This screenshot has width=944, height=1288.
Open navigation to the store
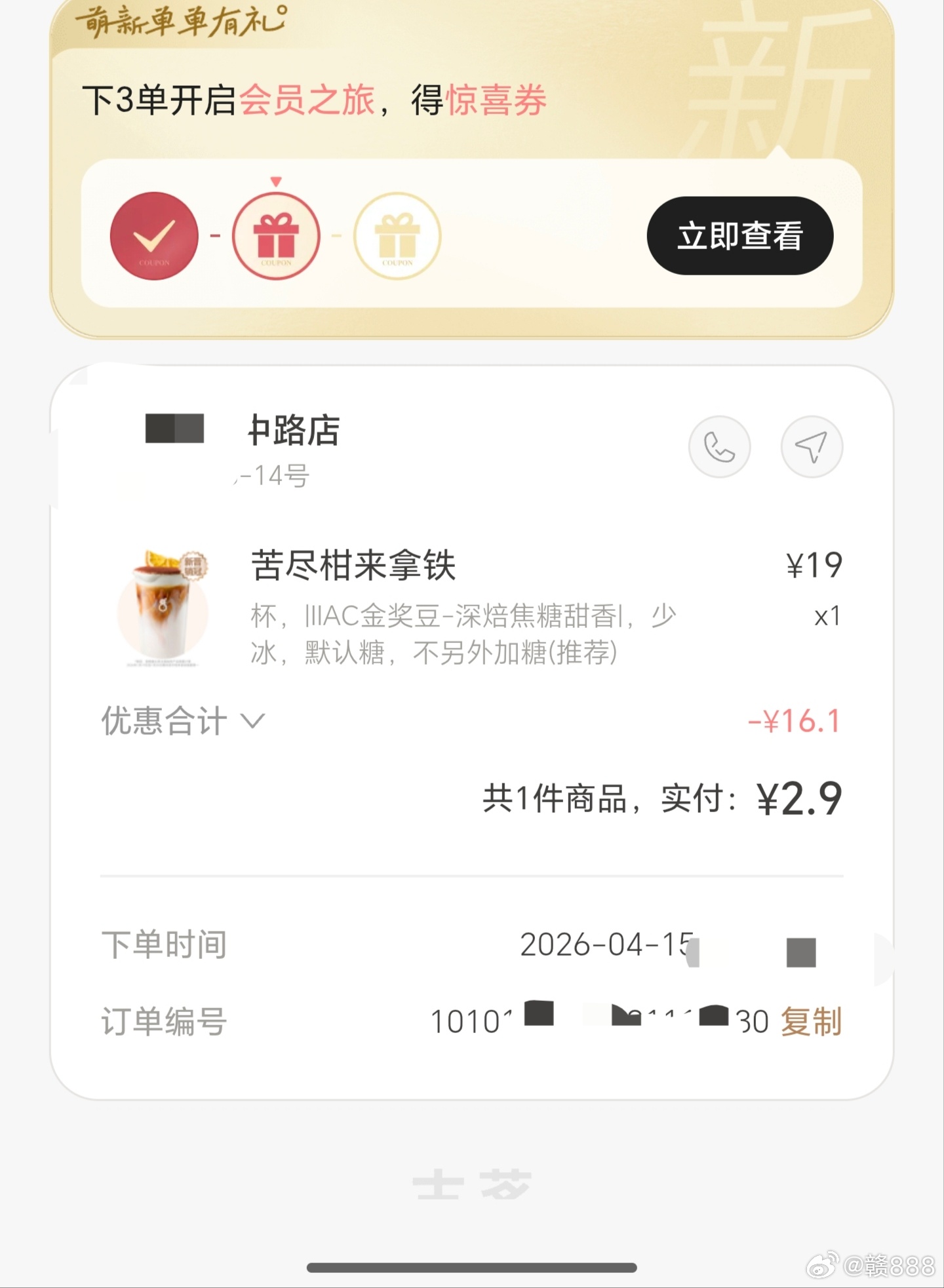coord(812,447)
